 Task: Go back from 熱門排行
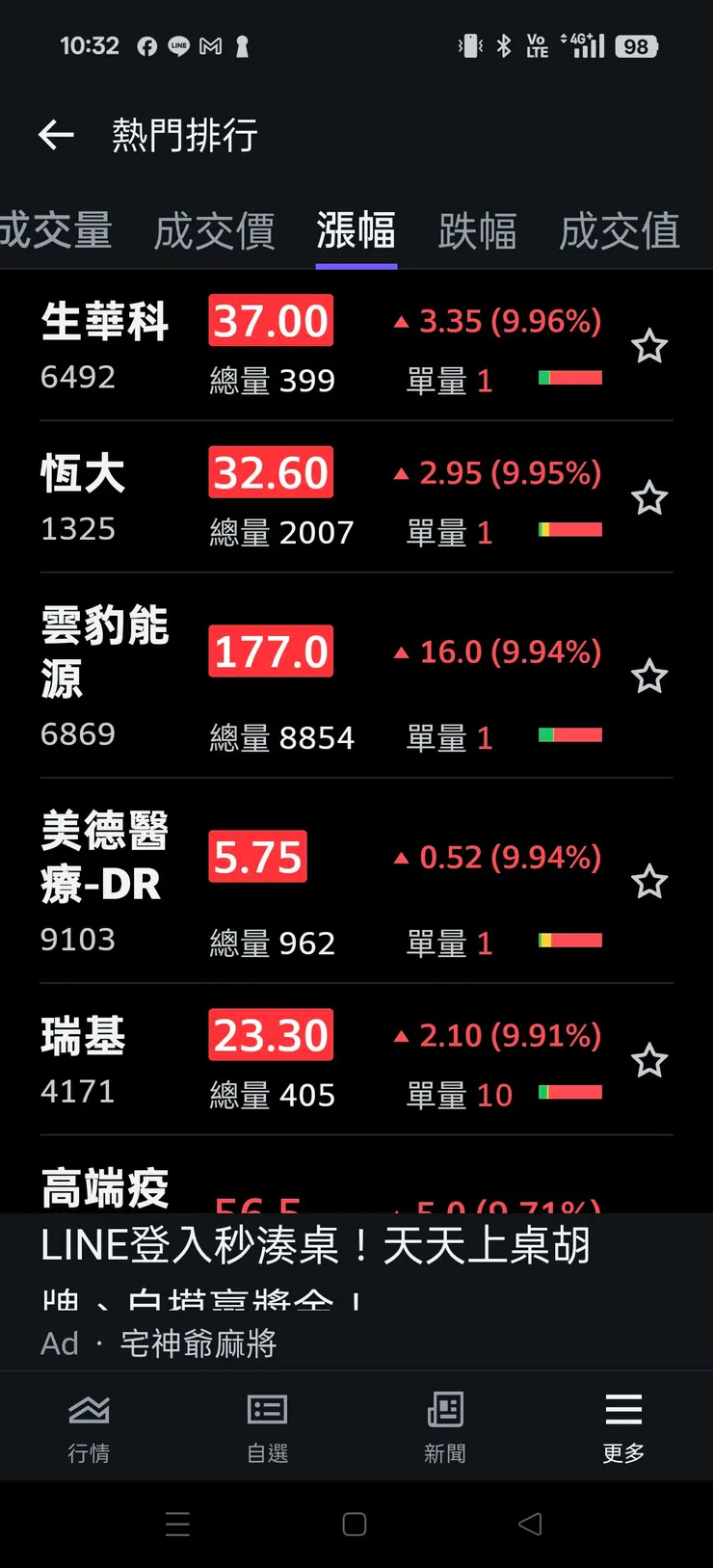pyautogui.click(x=56, y=135)
